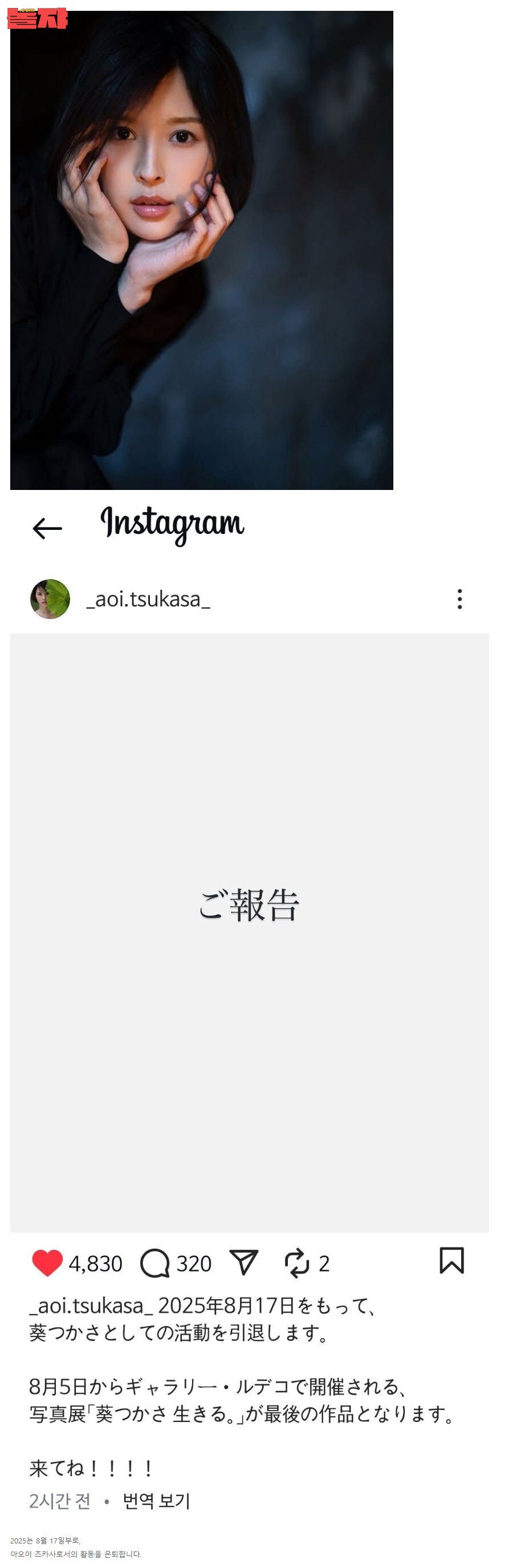Unlike the post via red heart
The height and width of the screenshot is (1568, 529).
[47, 1263]
